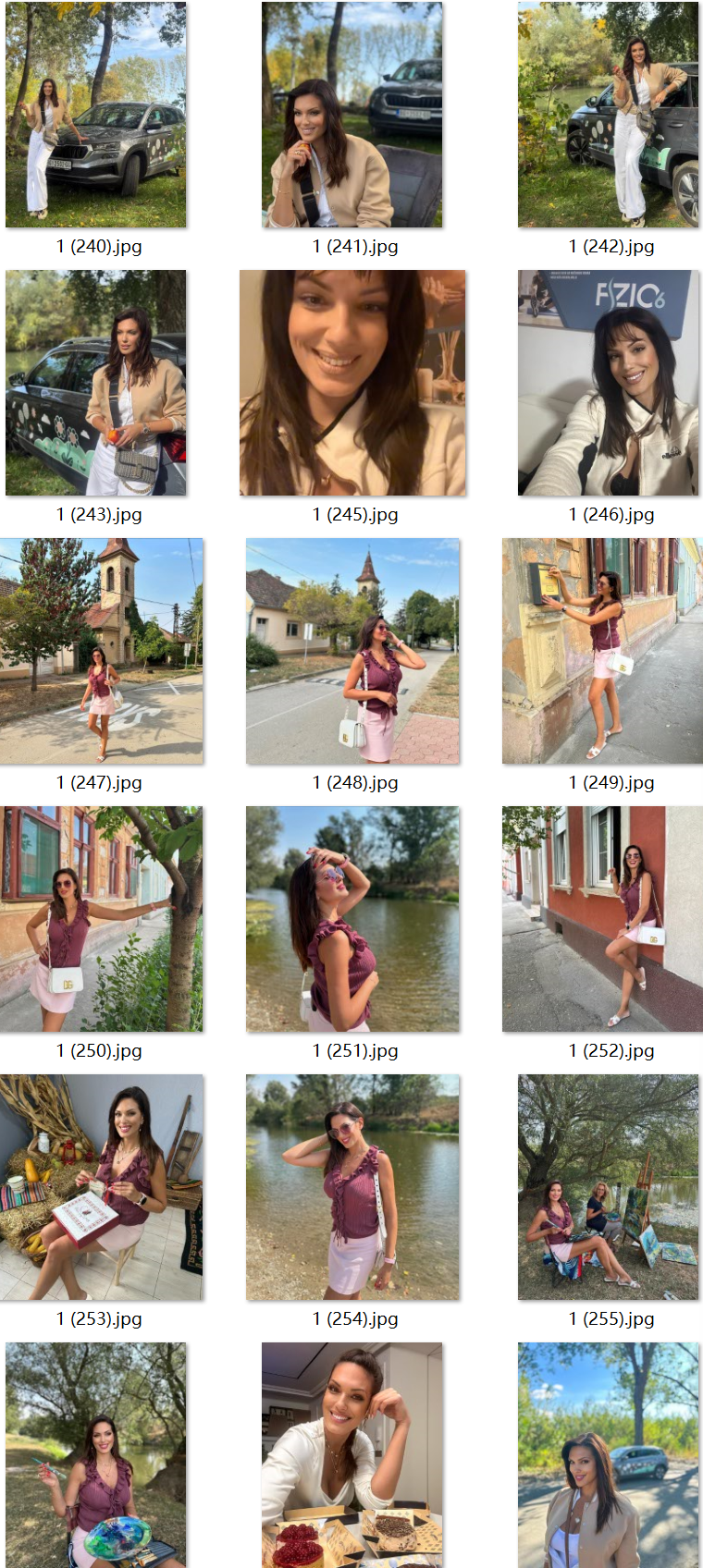
Task: View the picture 1 (252).jpg
Action: click(x=602, y=919)
